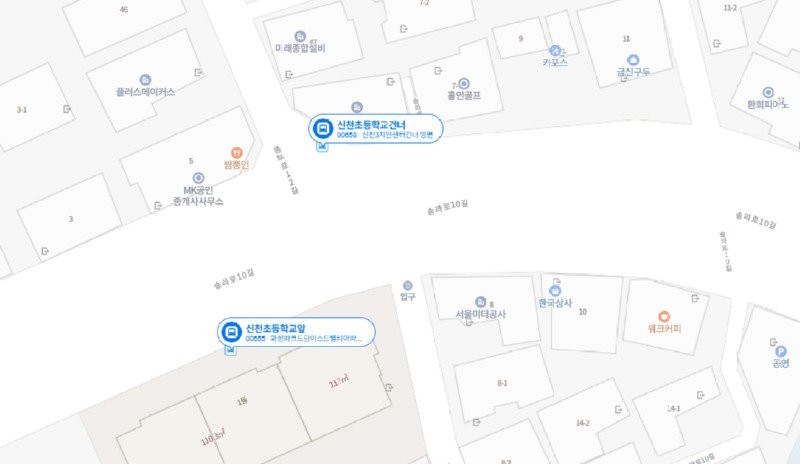Tap the 플러스메이커스 place marker
Viewport: 800px width, 464px height.
click(145, 80)
